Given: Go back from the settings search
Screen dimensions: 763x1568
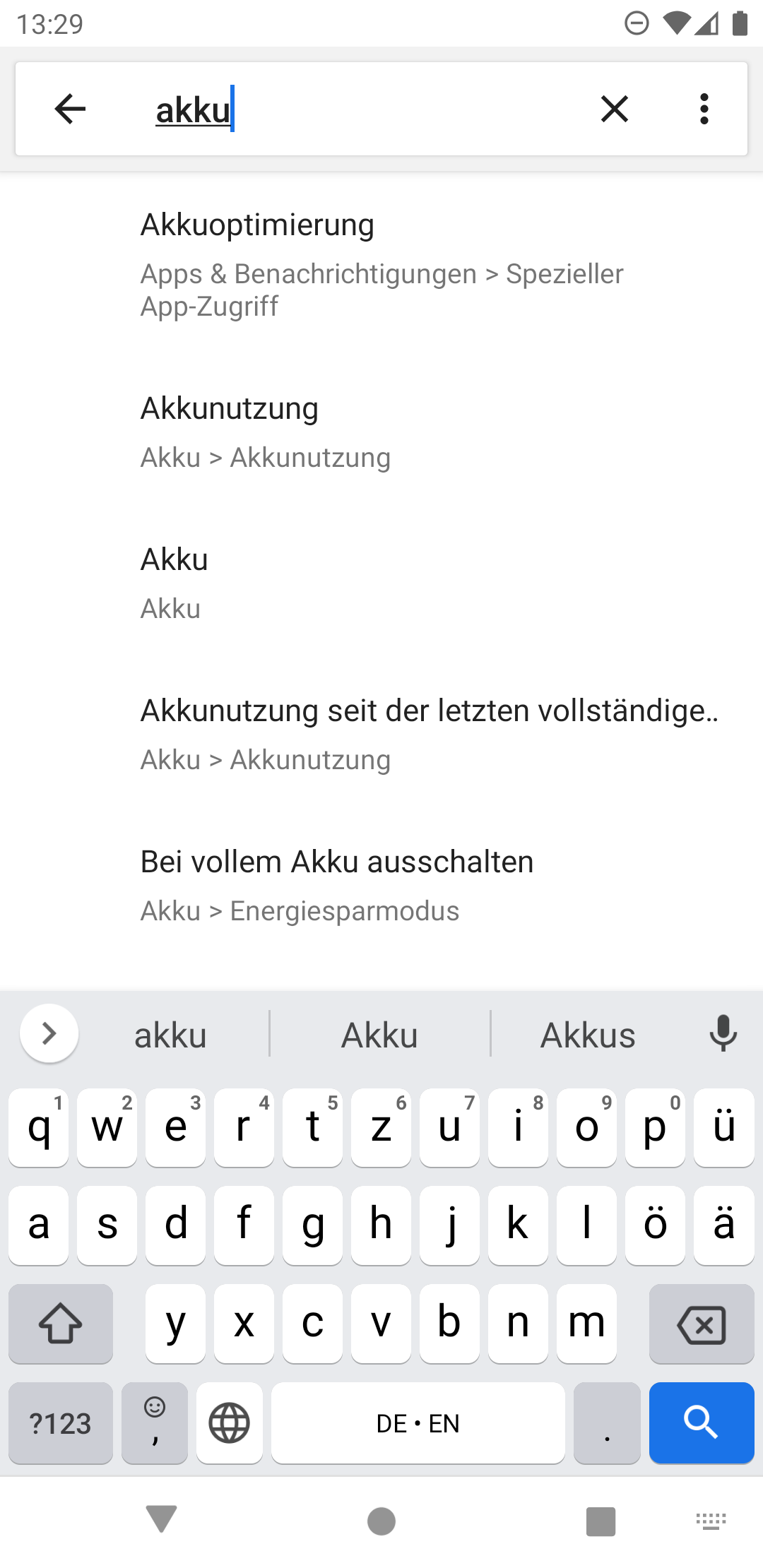Looking at the screenshot, I should tap(70, 109).
